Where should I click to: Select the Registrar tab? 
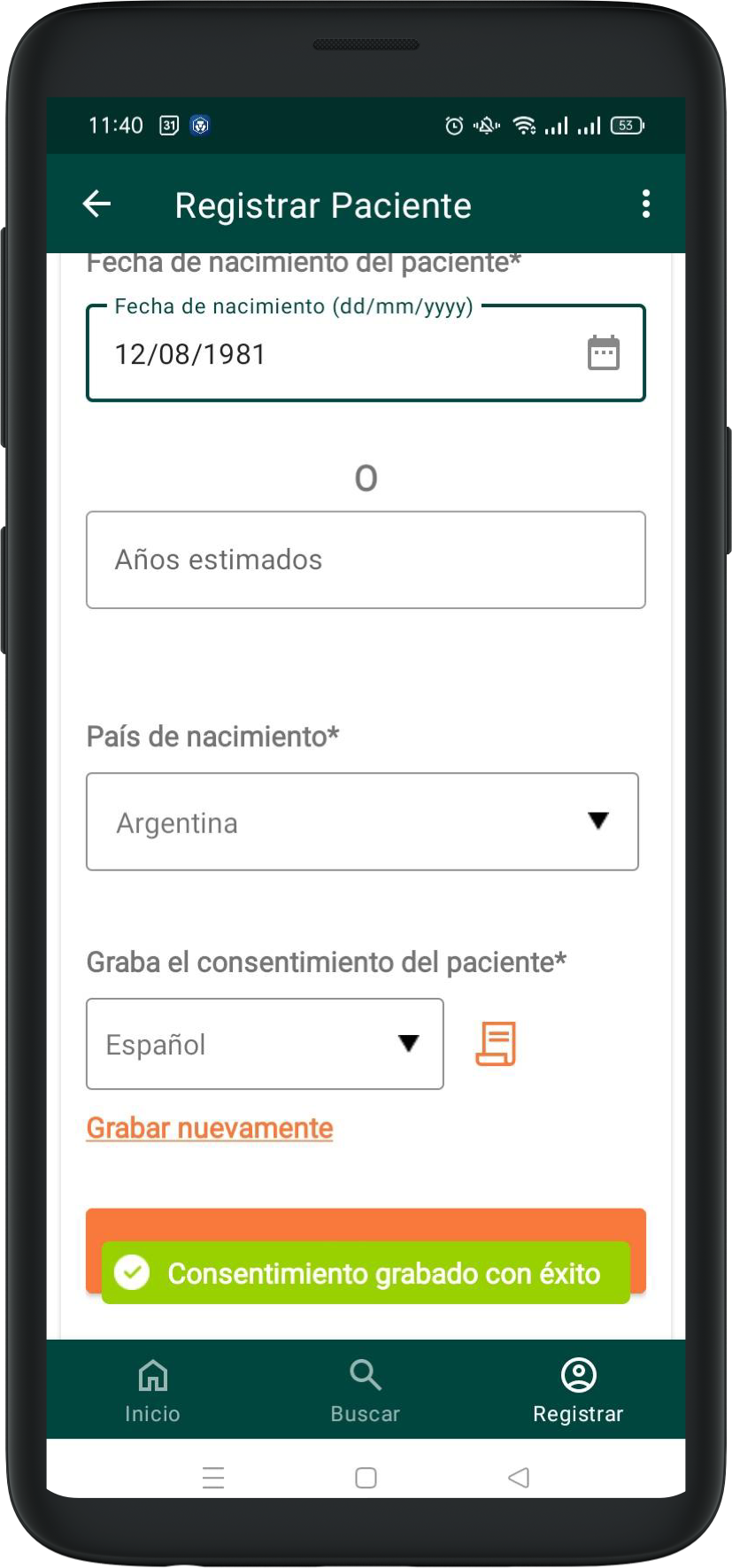[x=578, y=1390]
